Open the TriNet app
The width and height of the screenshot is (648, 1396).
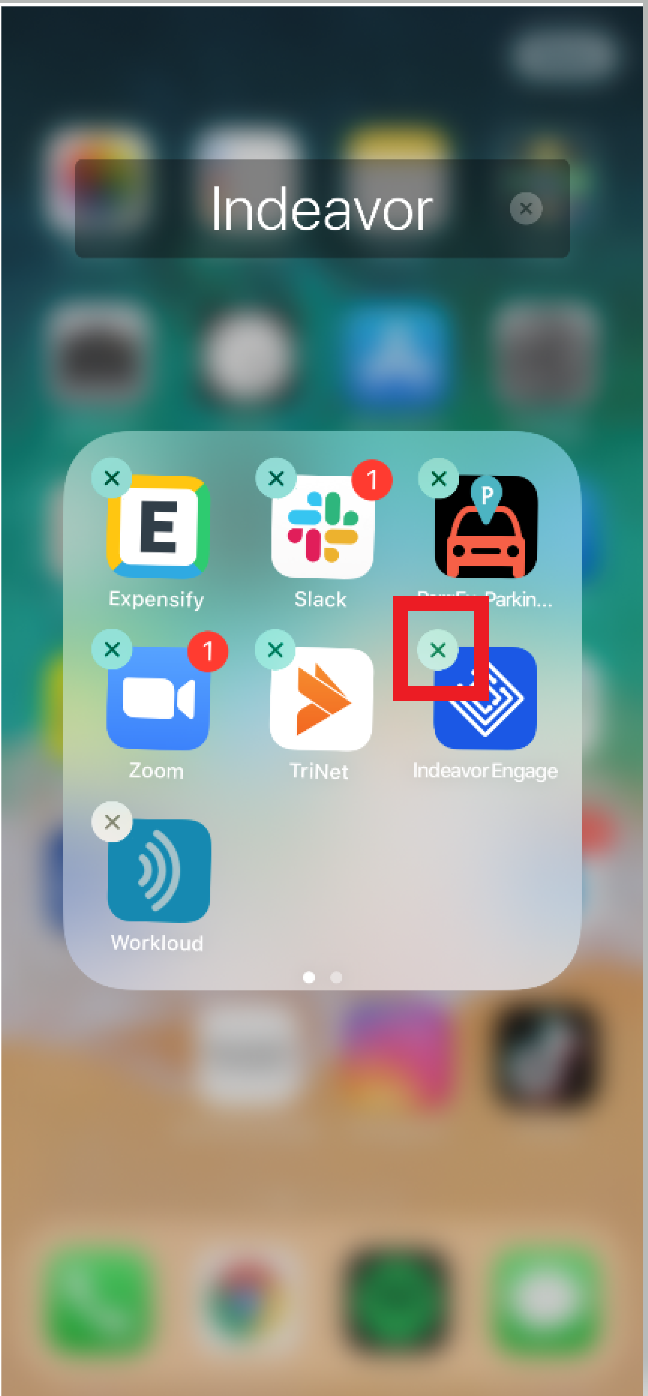tap(322, 698)
